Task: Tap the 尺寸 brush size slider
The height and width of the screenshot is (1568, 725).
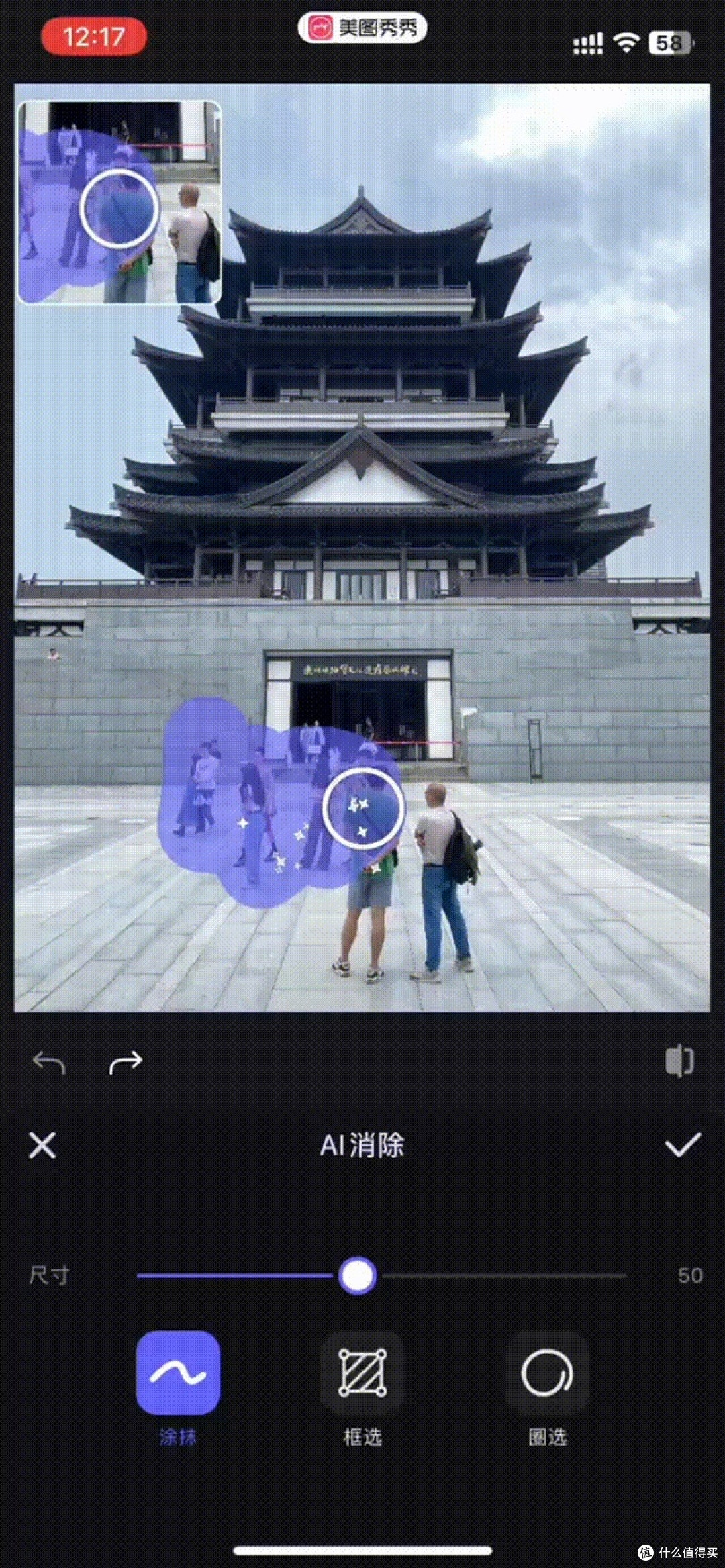Action: [x=381, y=1275]
